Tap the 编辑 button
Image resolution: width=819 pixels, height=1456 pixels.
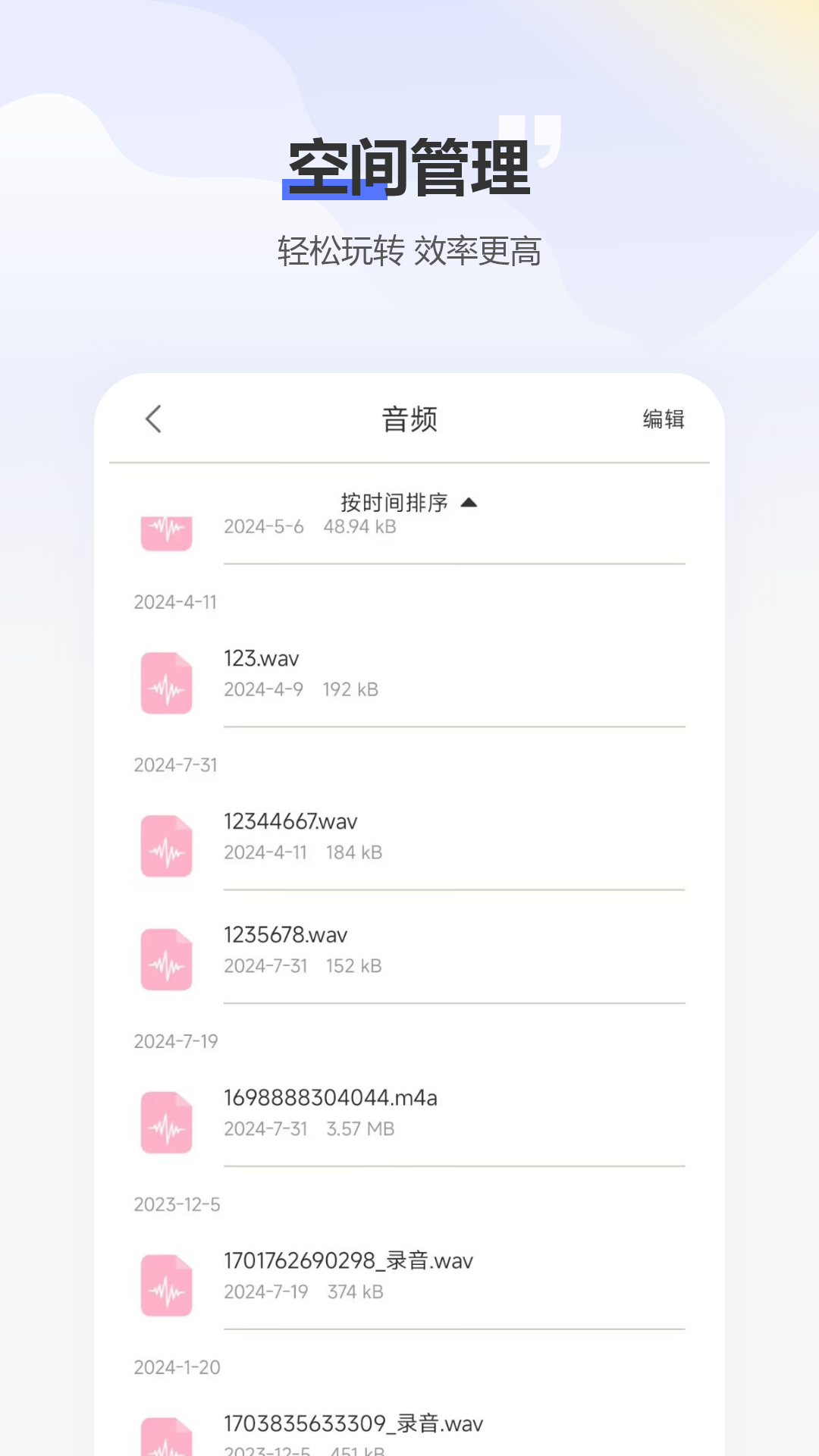click(x=662, y=419)
